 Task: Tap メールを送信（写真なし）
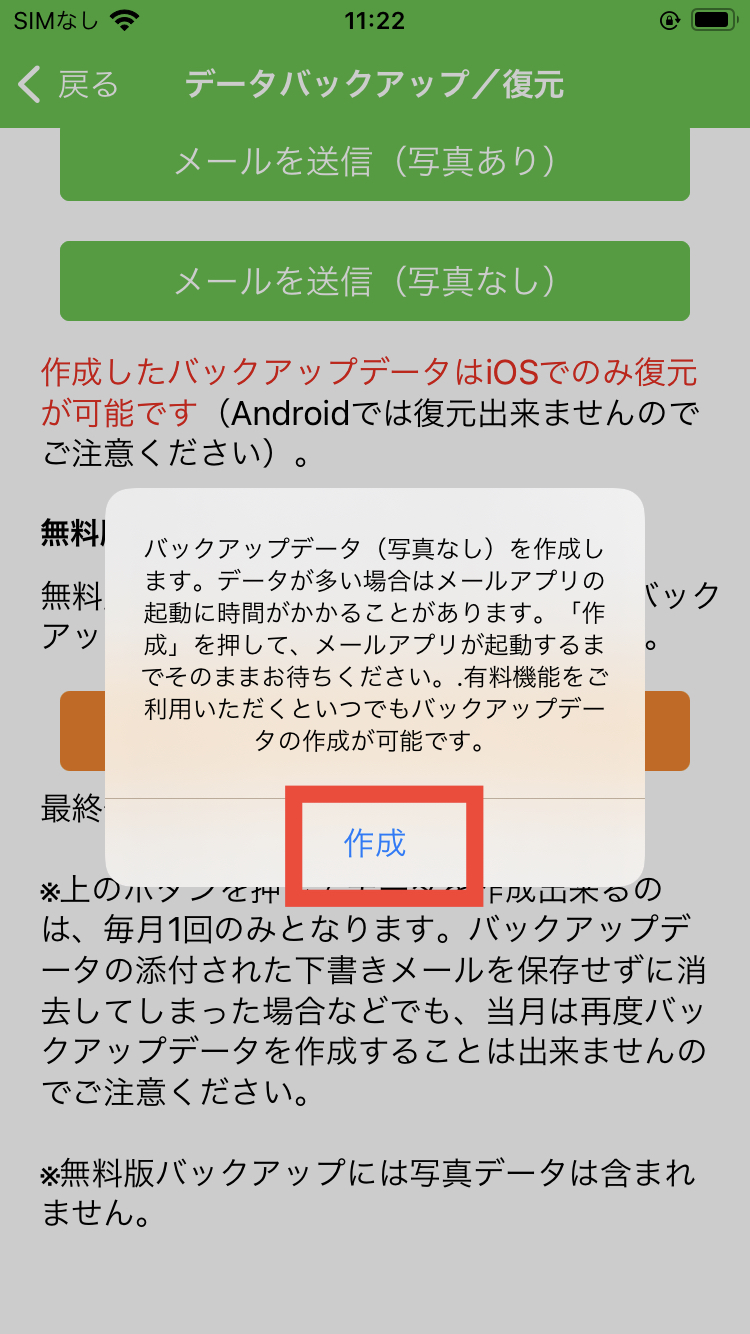pyautogui.click(x=375, y=281)
